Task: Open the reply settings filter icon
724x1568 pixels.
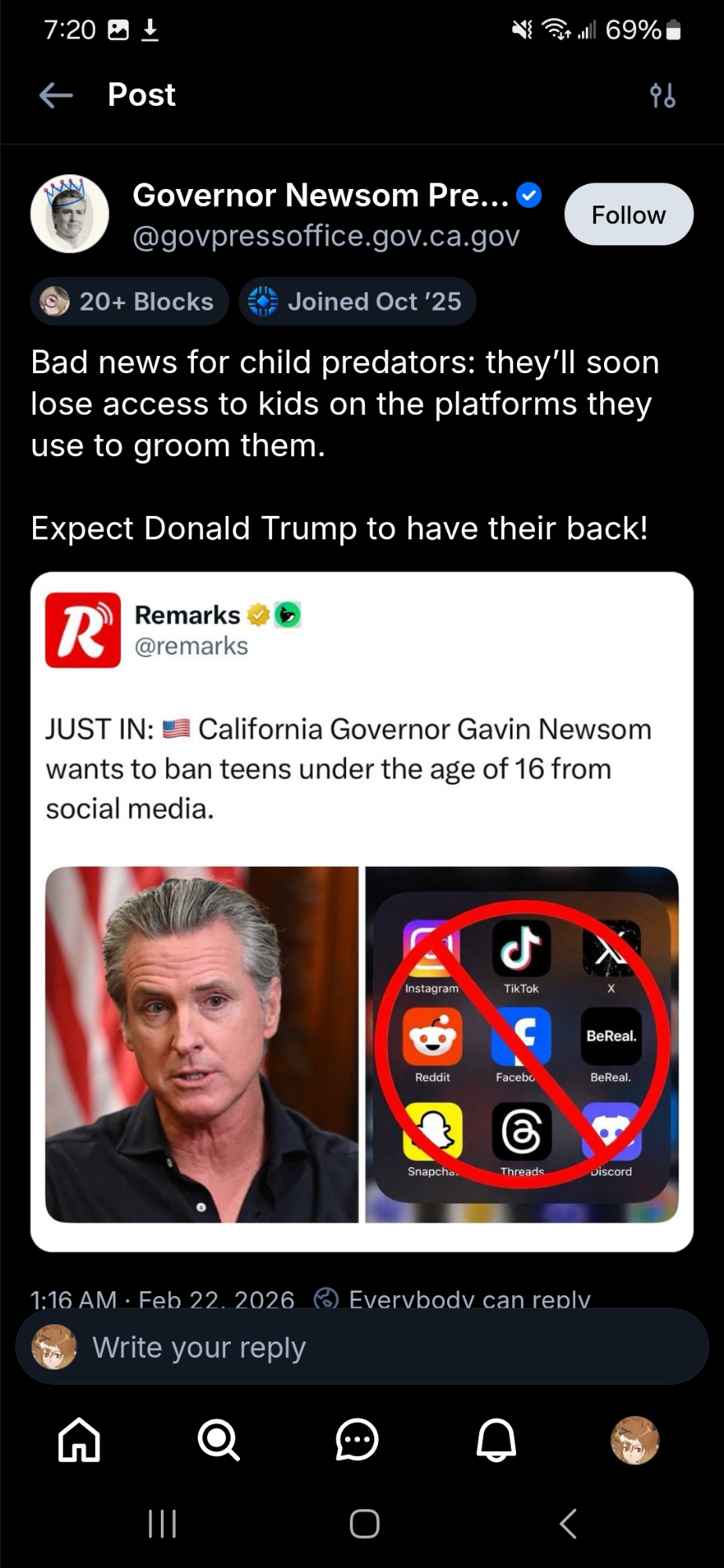Action: tap(662, 96)
